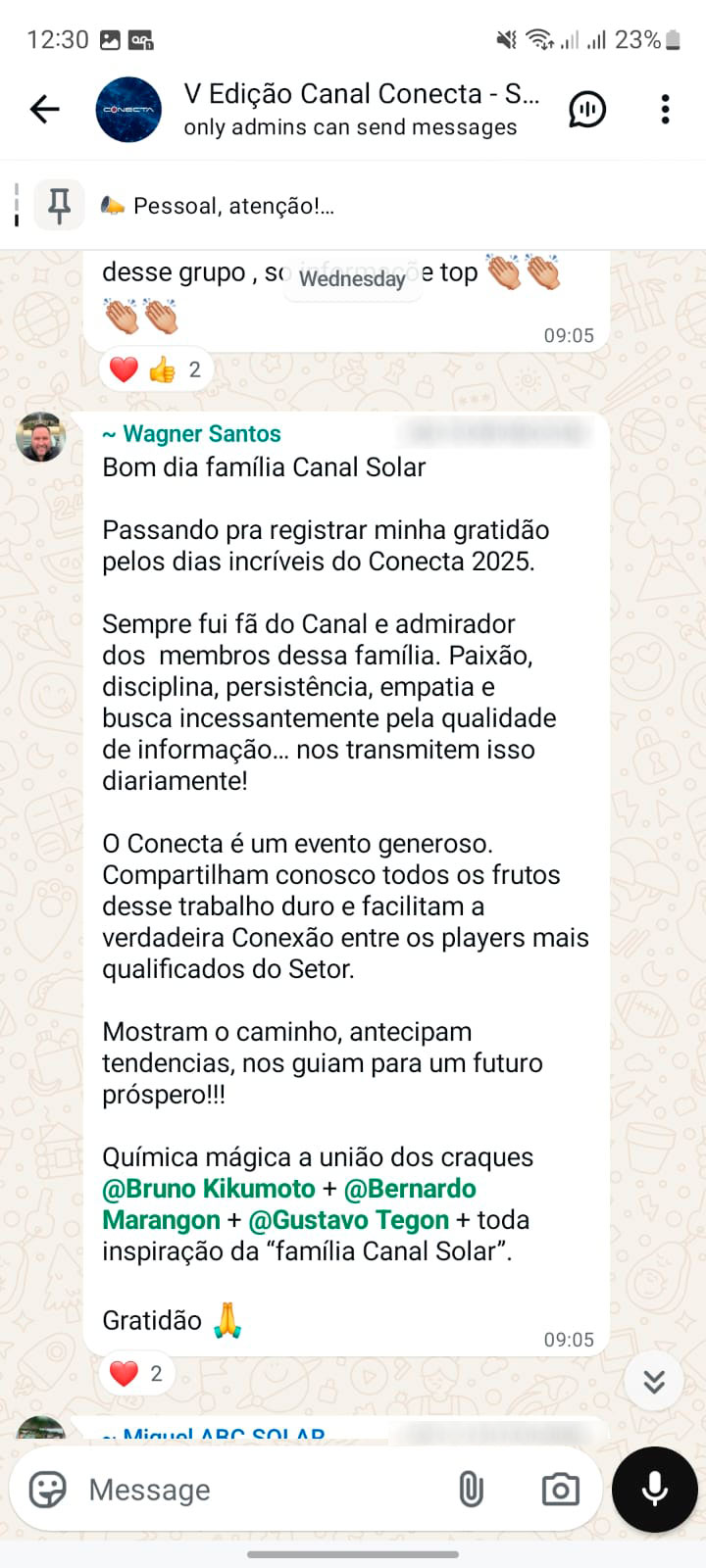Image resolution: width=706 pixels, height=1568 pixels.
Task: View the heart reactions on Wagner's message
Action: pyautogui.click(x=137, y=1374)
